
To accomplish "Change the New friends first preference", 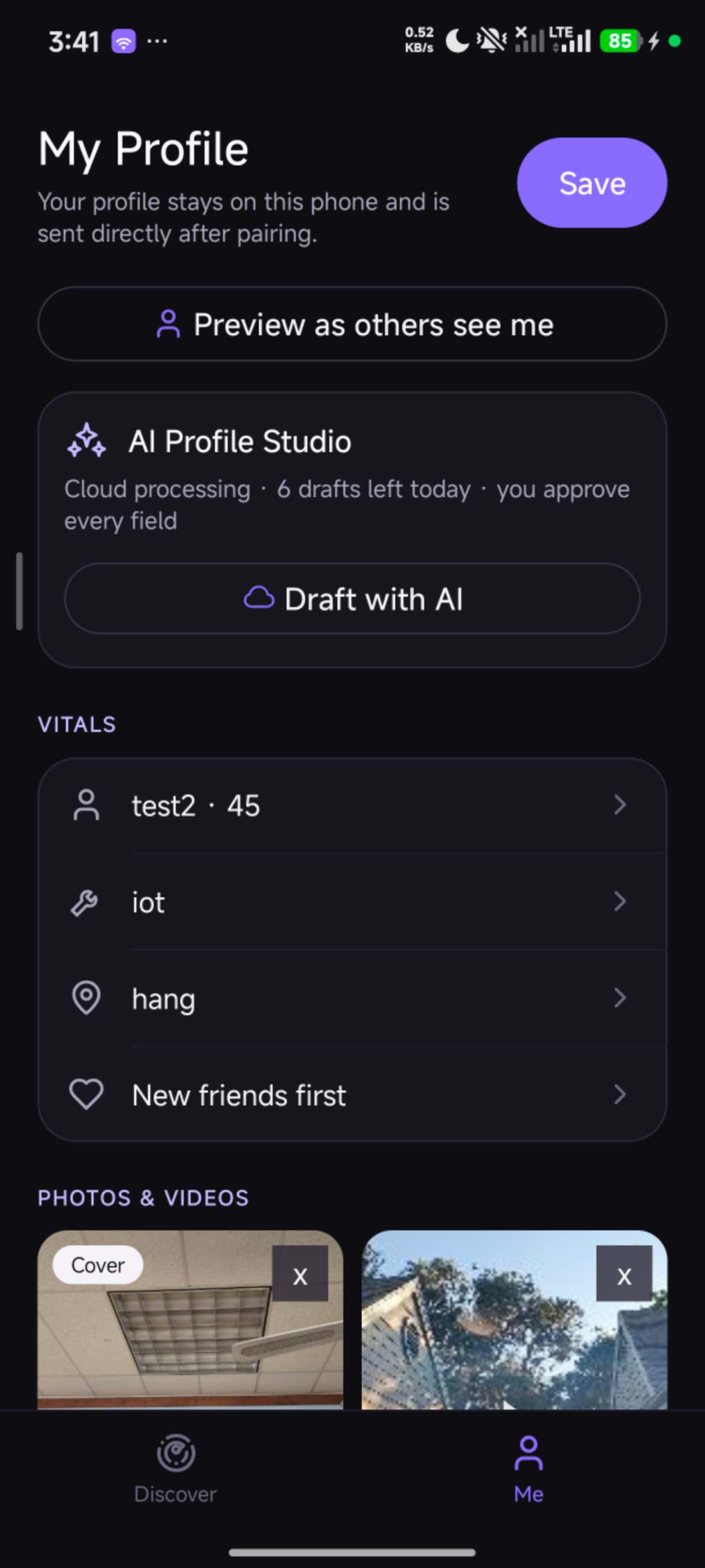I will 352,1094.
